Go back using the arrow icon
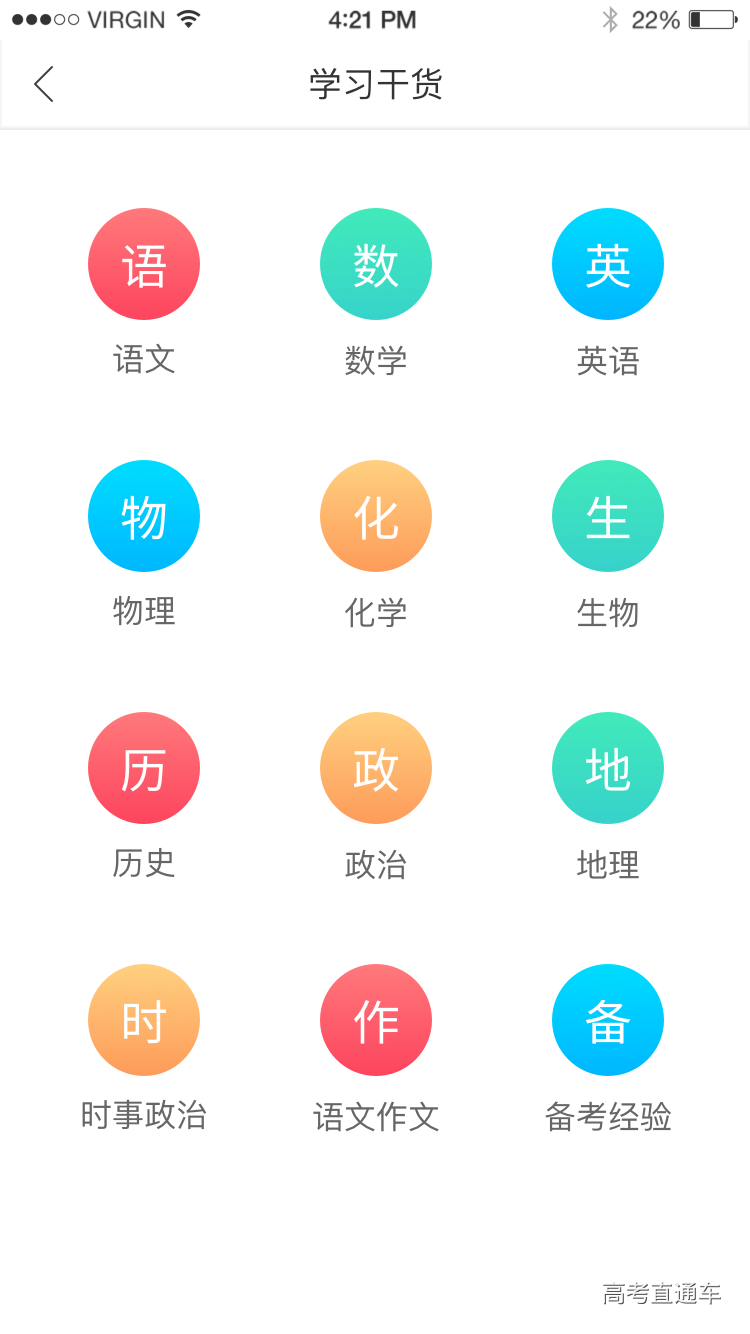 coord(44,85)
